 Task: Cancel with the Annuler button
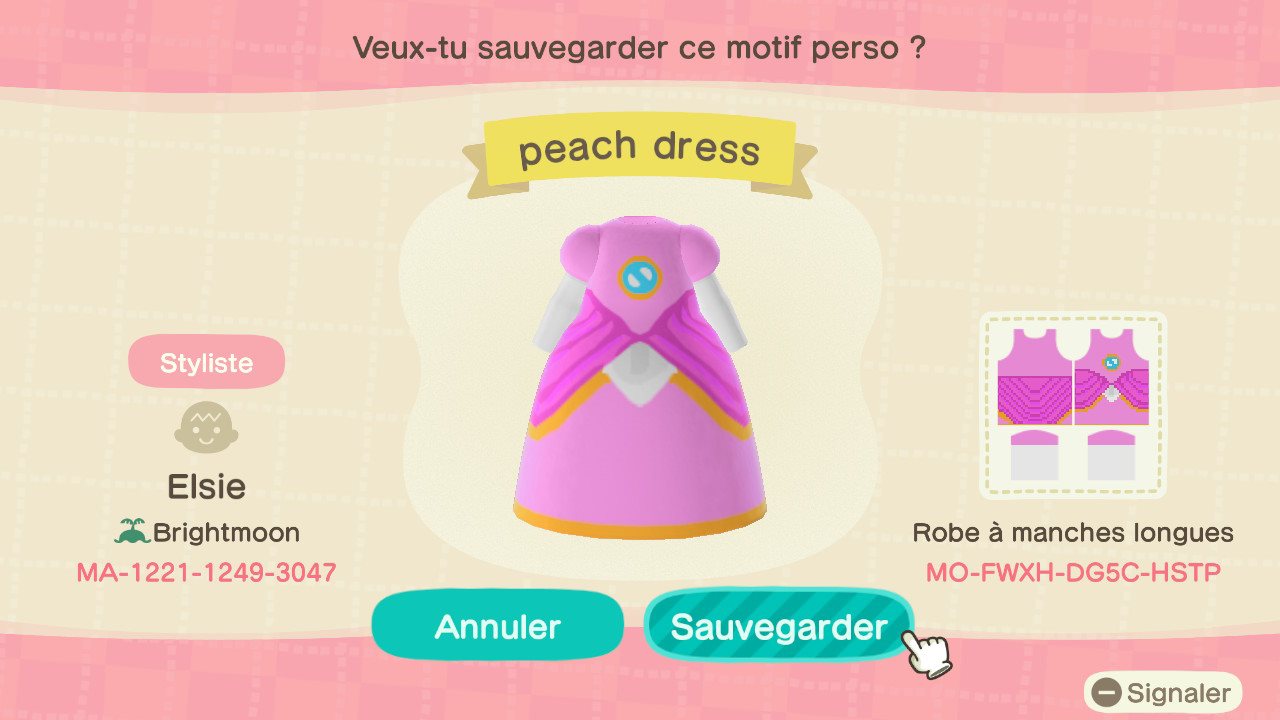pyautogui.click(x=497, y=627)
